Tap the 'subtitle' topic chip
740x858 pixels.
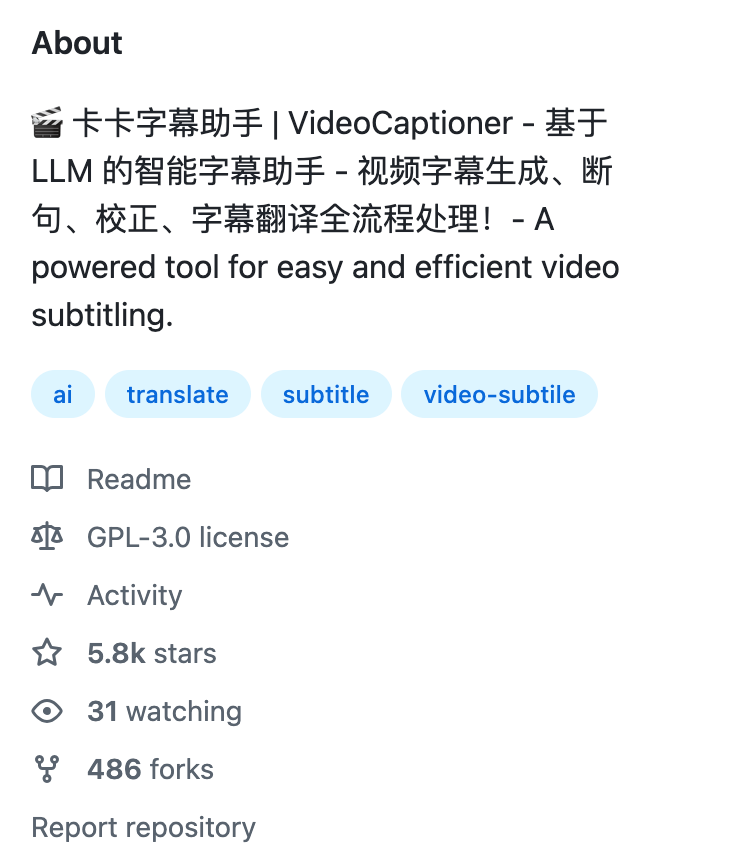[x=325, y=395]
